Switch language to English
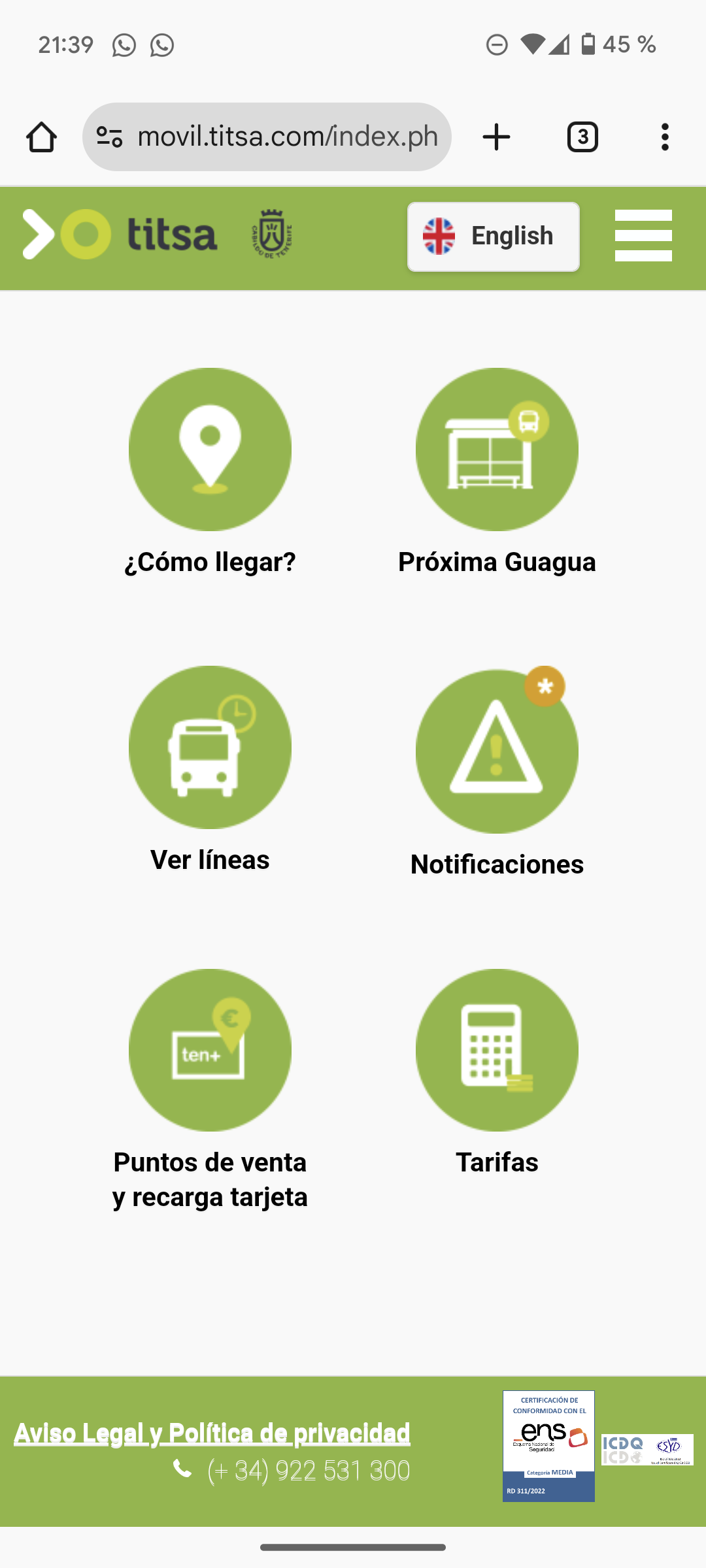Viewport: 706px width, 1568px height. (494, 237)
